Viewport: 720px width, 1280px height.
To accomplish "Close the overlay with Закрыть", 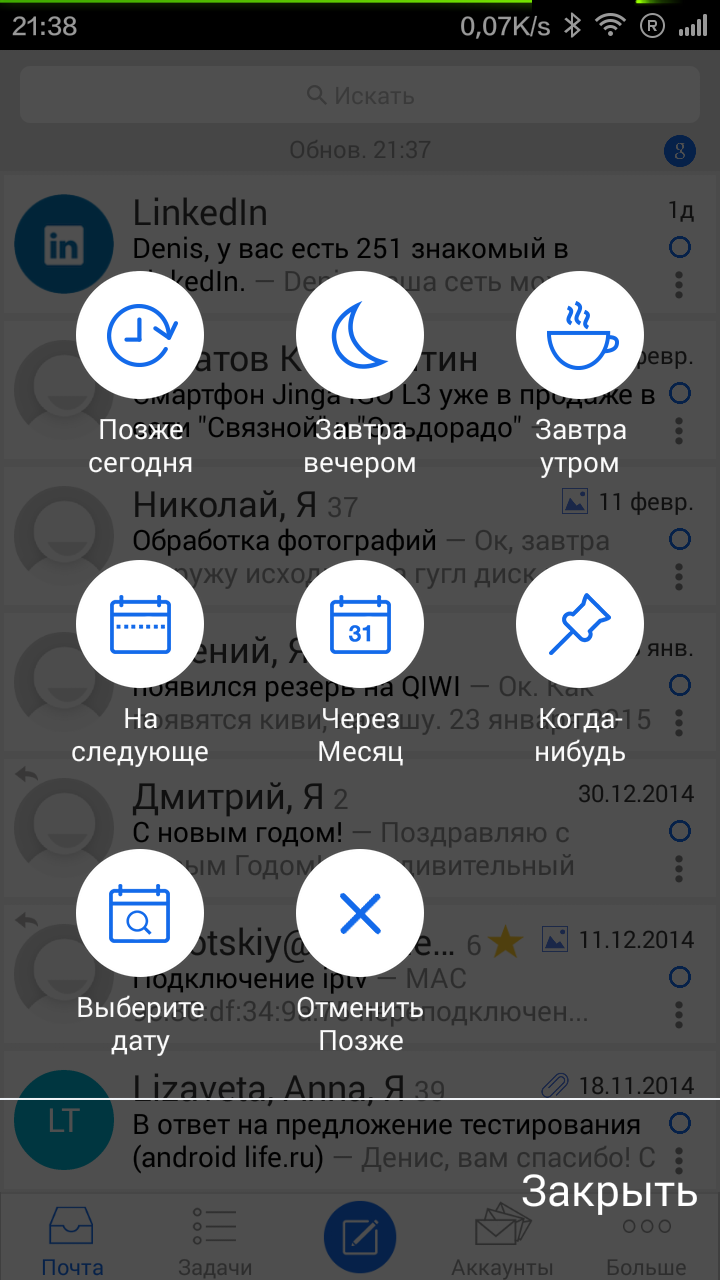I will [x=608, y=1192].
